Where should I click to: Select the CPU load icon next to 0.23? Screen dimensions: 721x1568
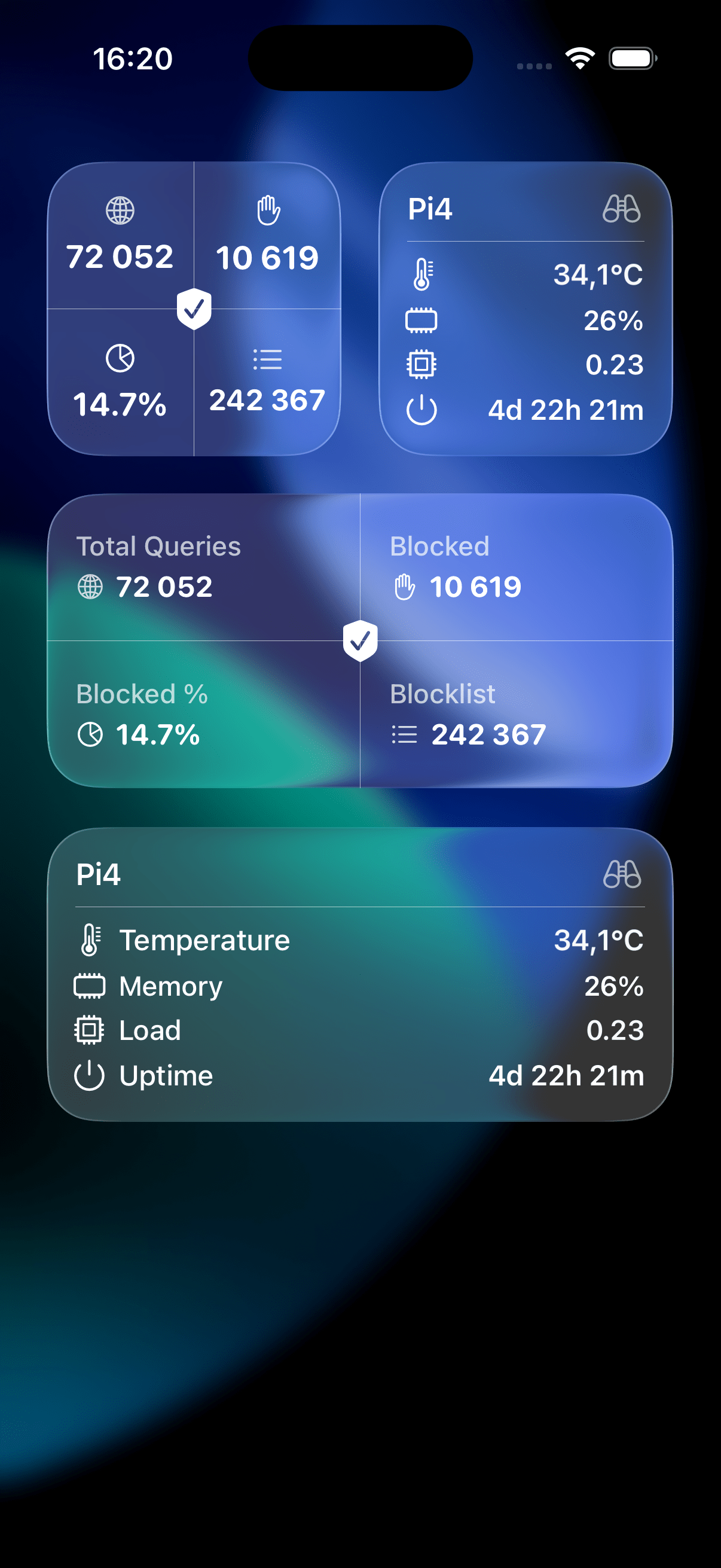click(x=423, y=365)
